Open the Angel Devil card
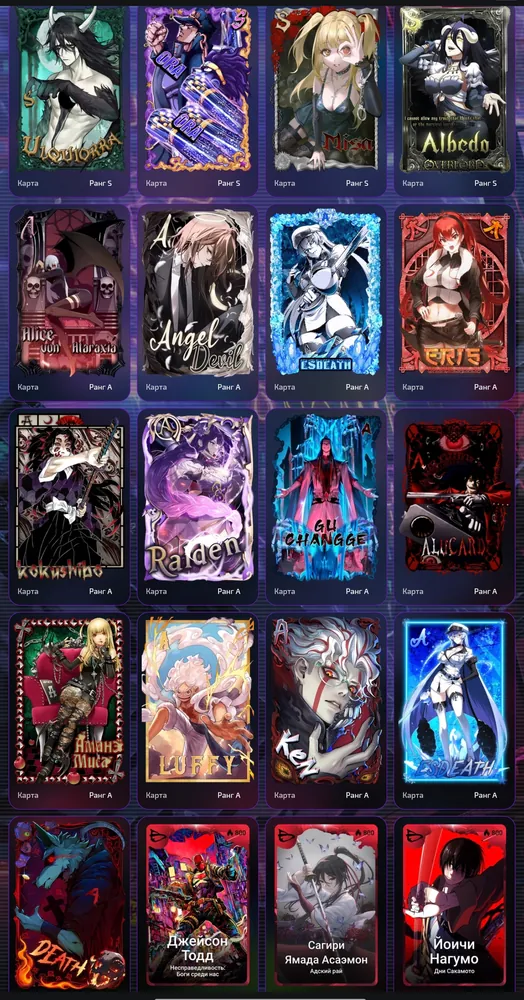Image resolution: width=524 pixels, height=1000 pixels. coord(198,302)
